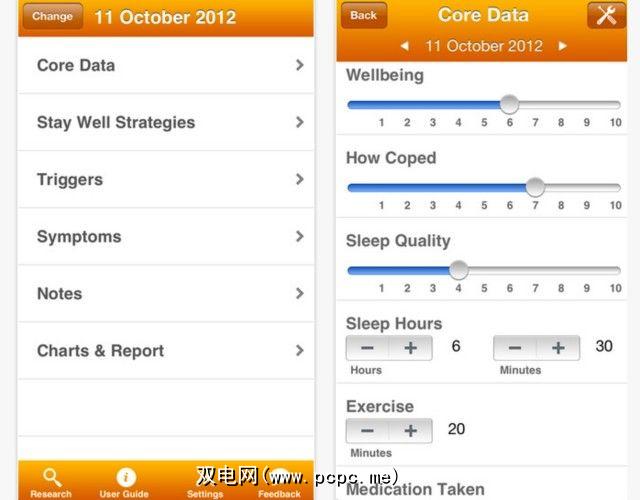
Task: Open the tools wrench icon
Action: tap(605, 15)
